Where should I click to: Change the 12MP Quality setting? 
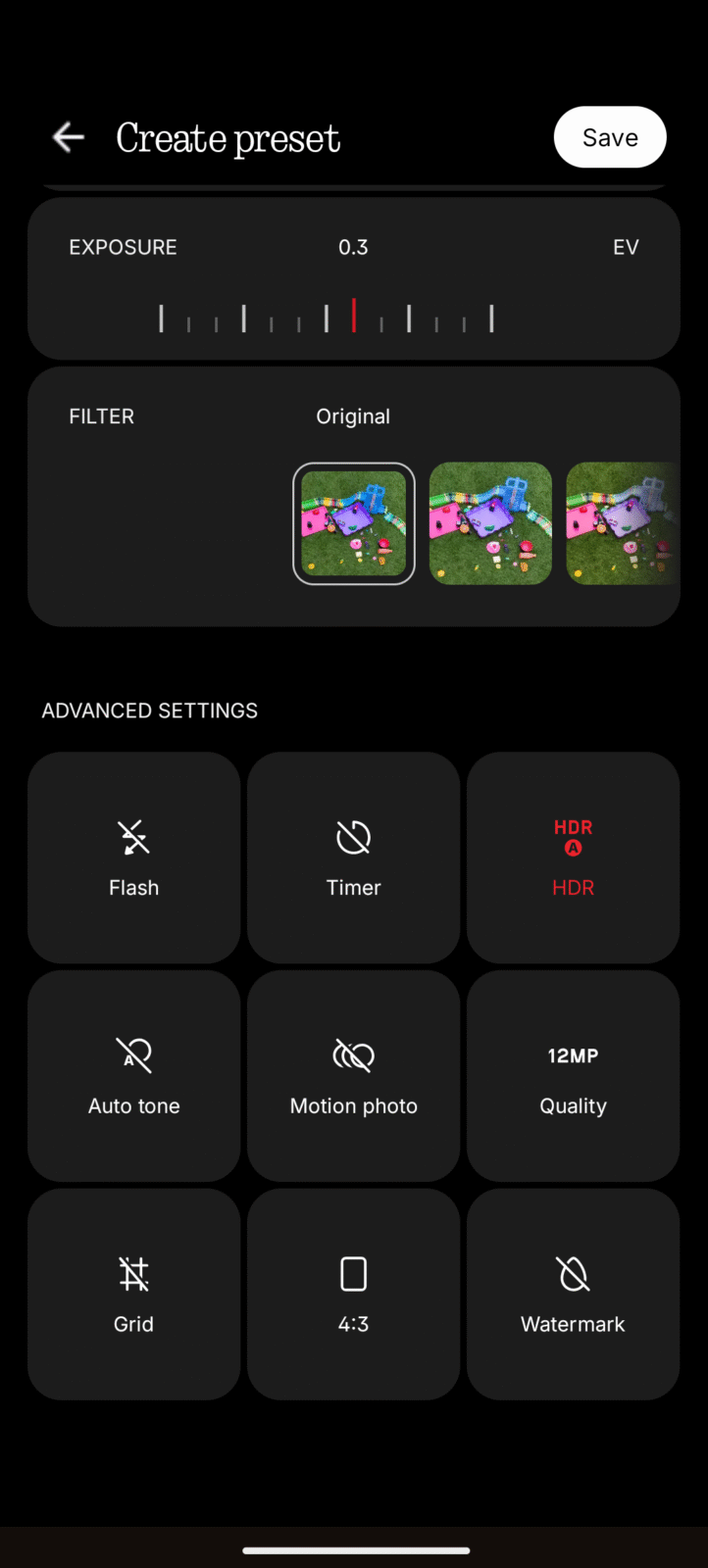click(x=573, y=1076)
